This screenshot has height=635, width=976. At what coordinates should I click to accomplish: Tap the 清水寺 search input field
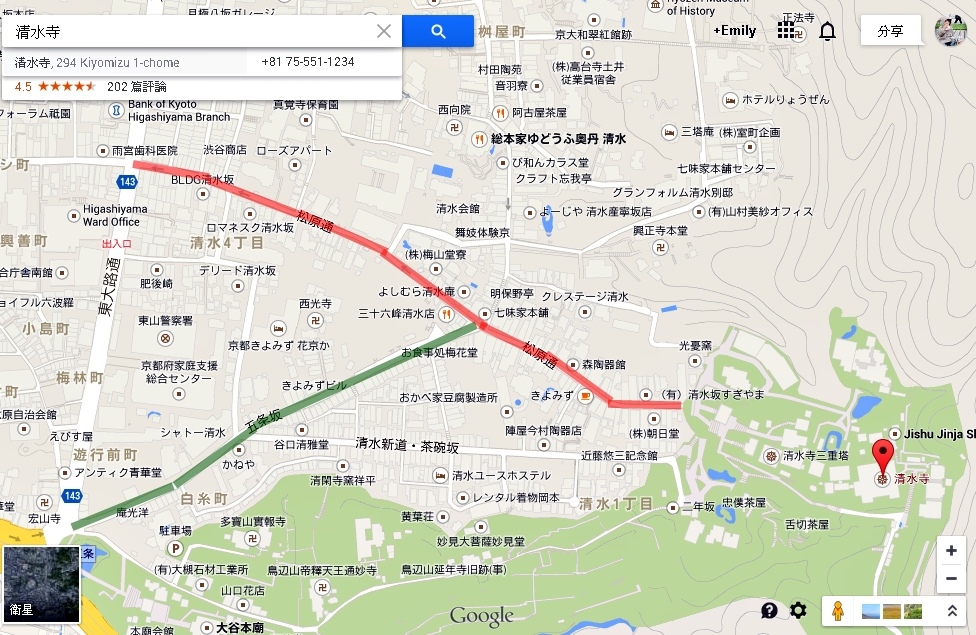190,31
